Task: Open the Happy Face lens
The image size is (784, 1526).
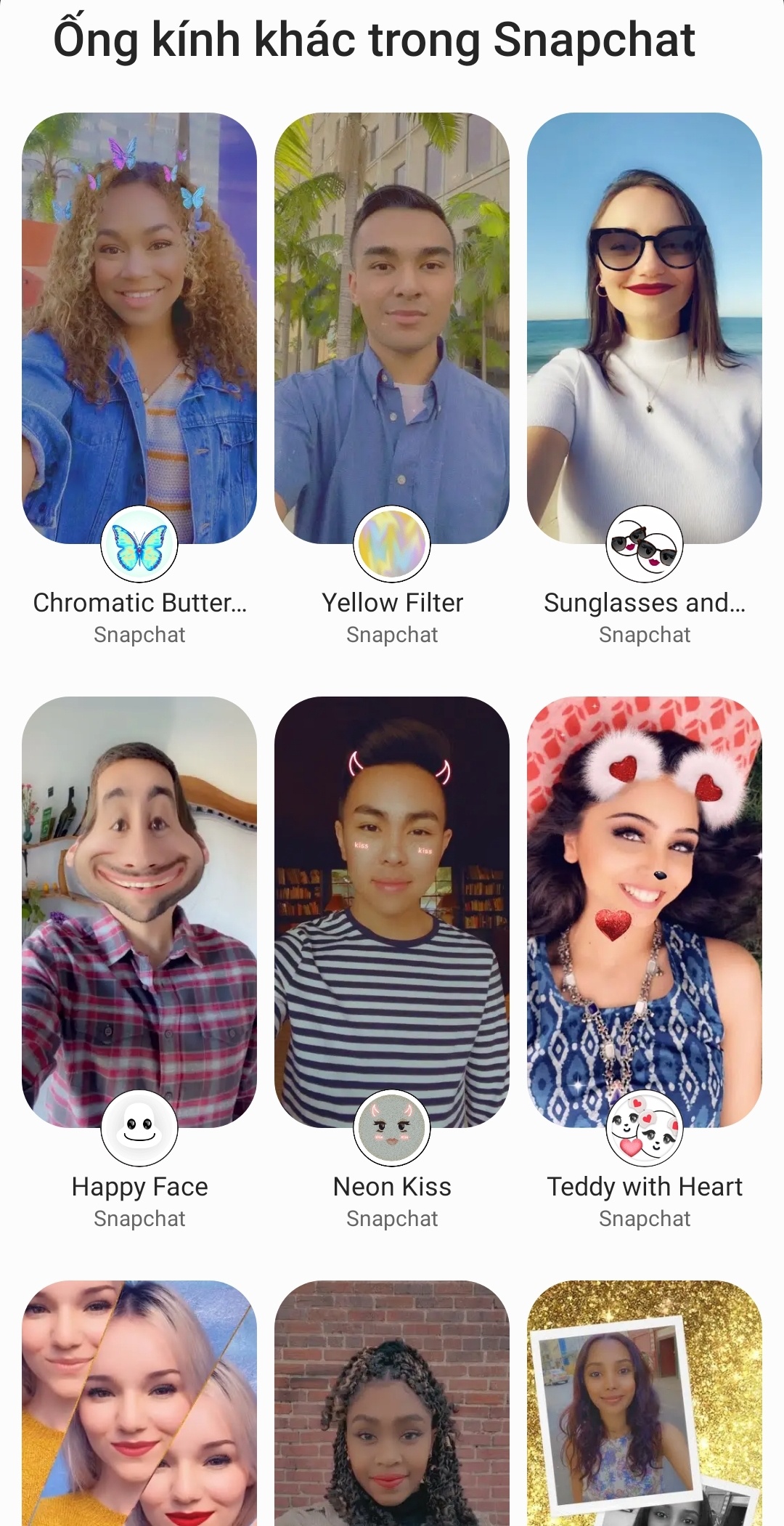Action: click(139, 912)
